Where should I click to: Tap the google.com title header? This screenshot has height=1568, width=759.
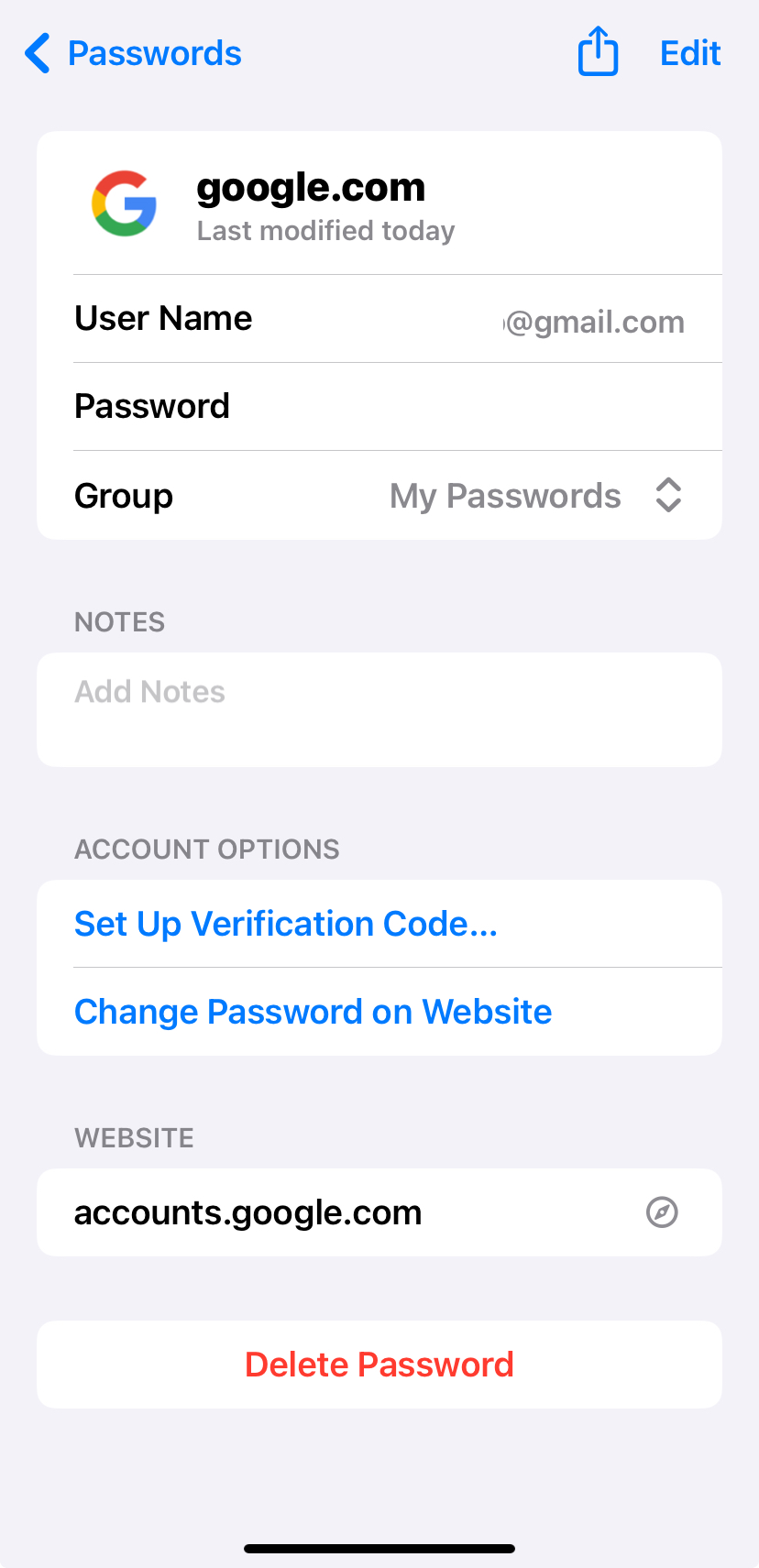point(312,187)
